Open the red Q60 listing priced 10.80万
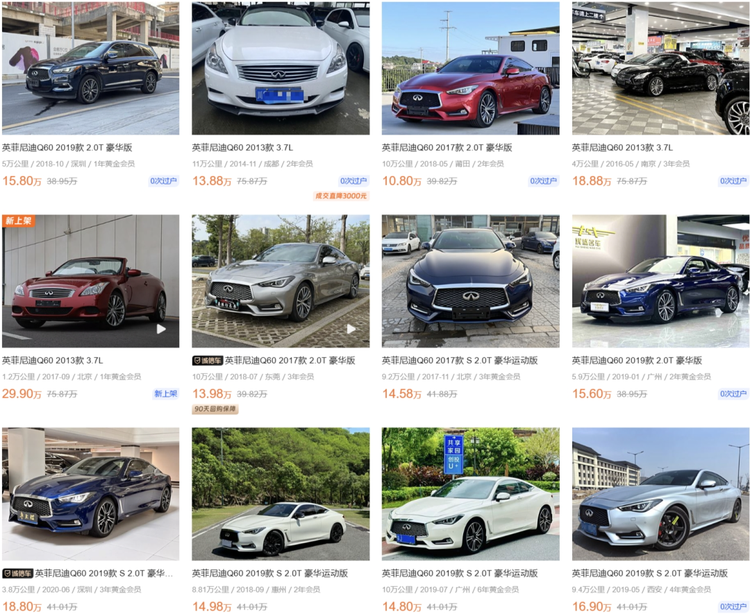The width and height of the screenshot is (750, 614). [470, 68]
